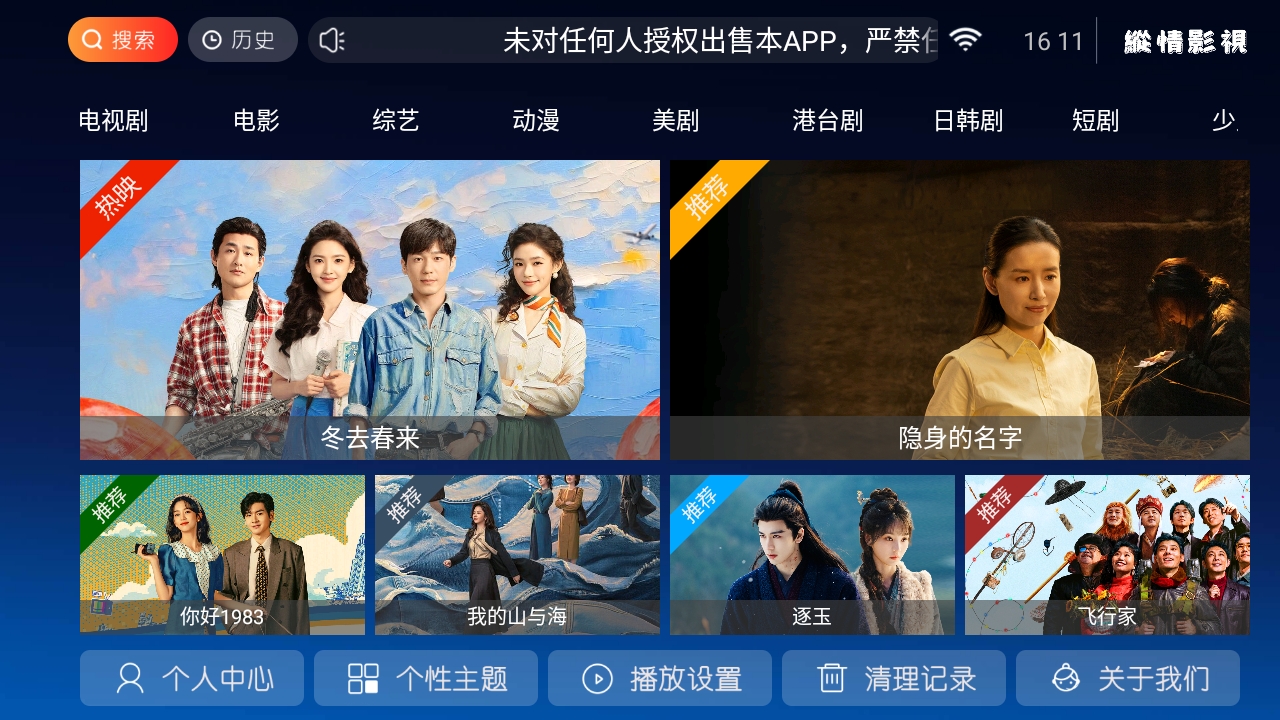Screen dimensions: 1280x720
Task: Switch to the 电影 category
Action: click(256, 121)
